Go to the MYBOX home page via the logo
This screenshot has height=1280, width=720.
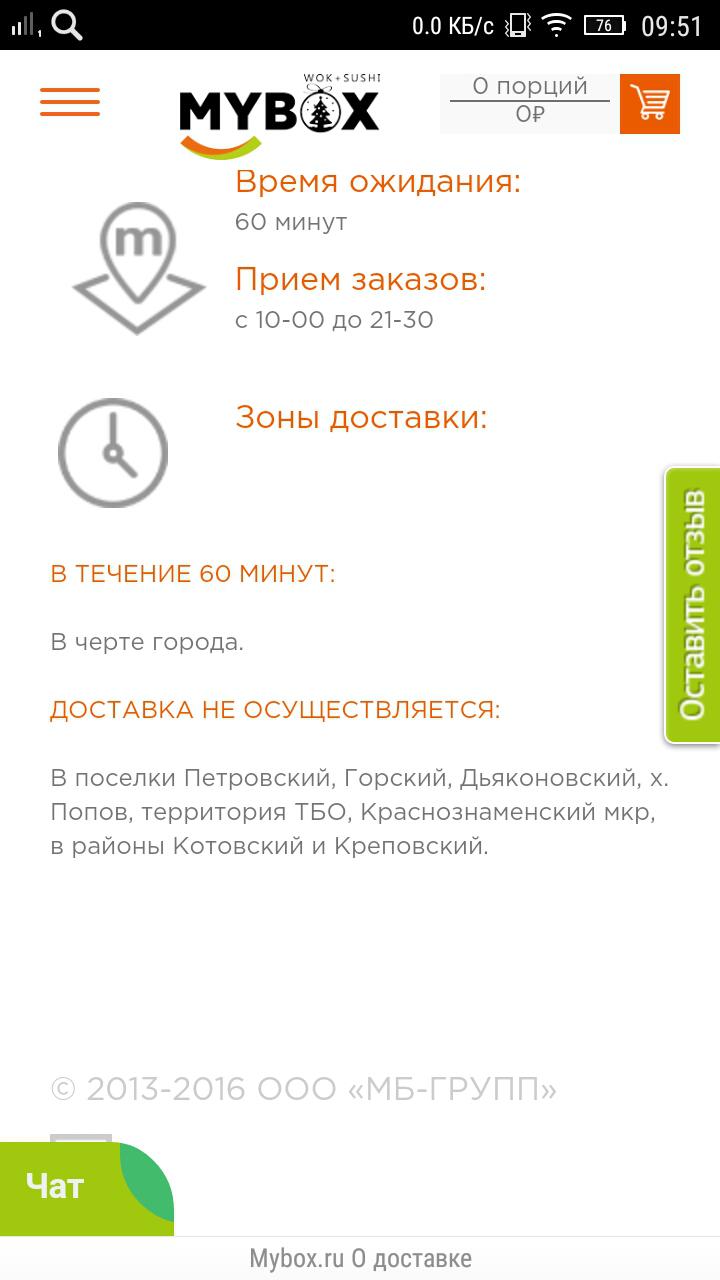(x=280, y=112)
